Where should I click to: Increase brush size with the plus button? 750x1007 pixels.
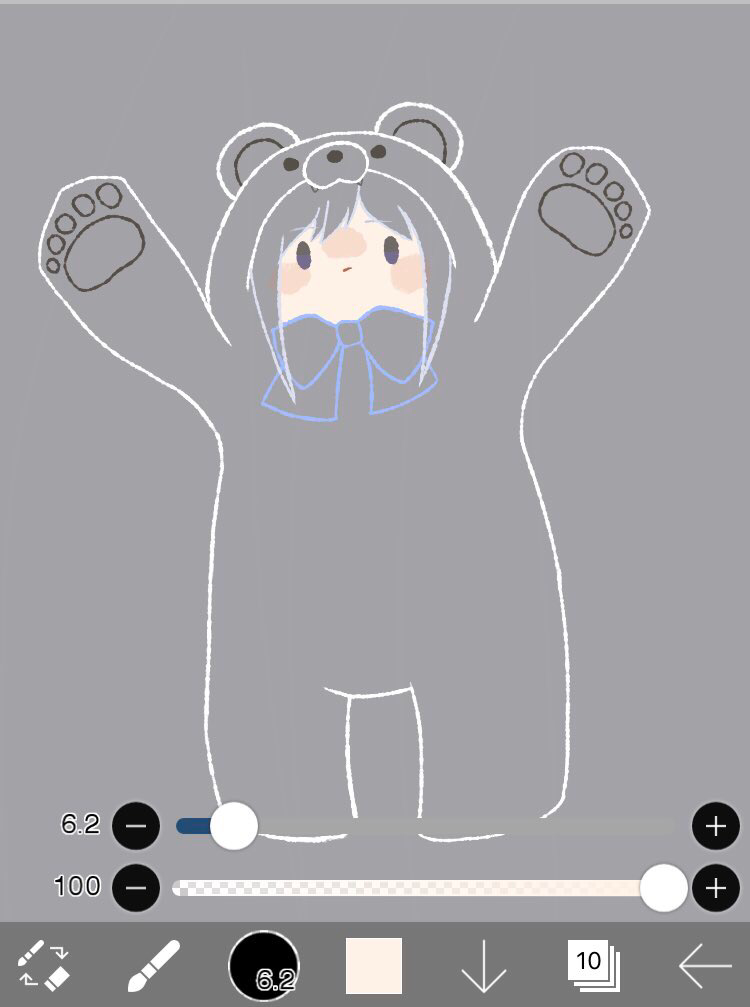click(x=715, y=826)
